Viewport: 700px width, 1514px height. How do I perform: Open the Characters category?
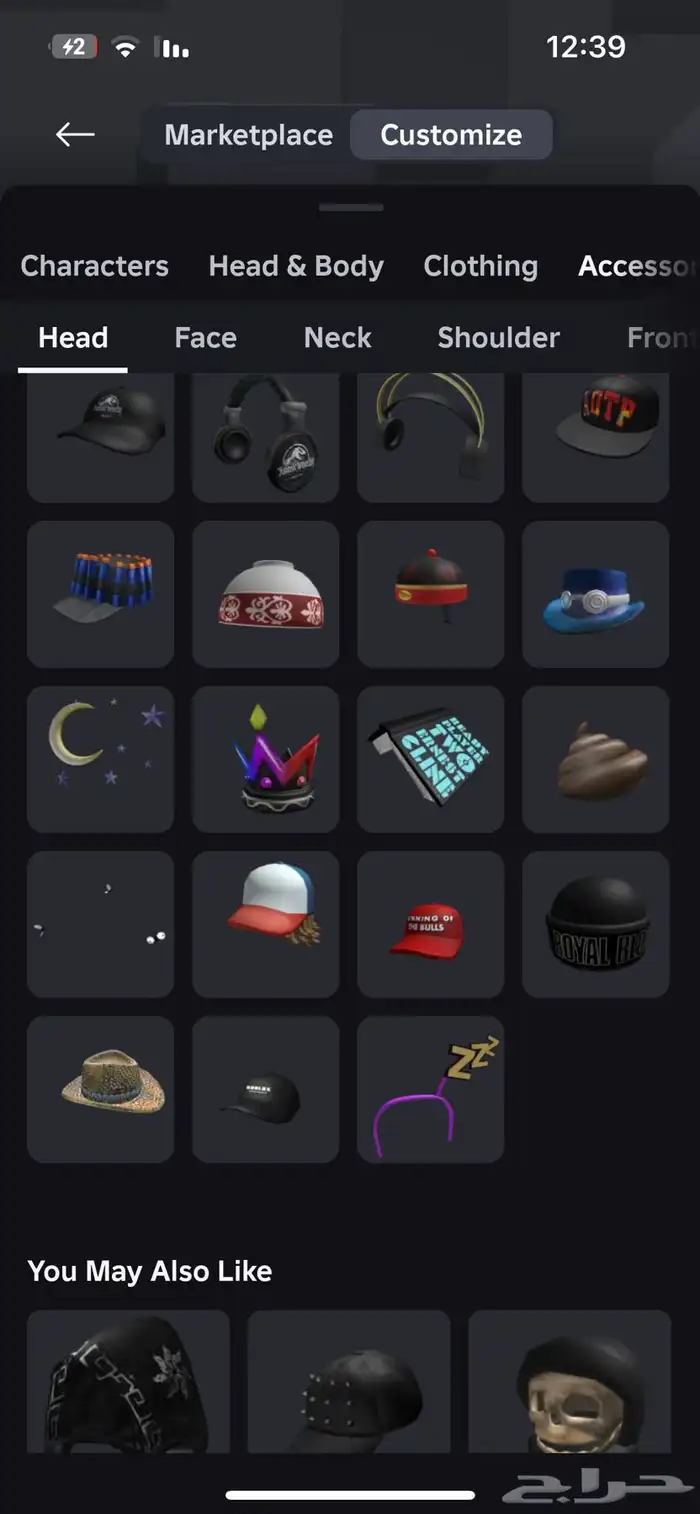click(94, 266)
